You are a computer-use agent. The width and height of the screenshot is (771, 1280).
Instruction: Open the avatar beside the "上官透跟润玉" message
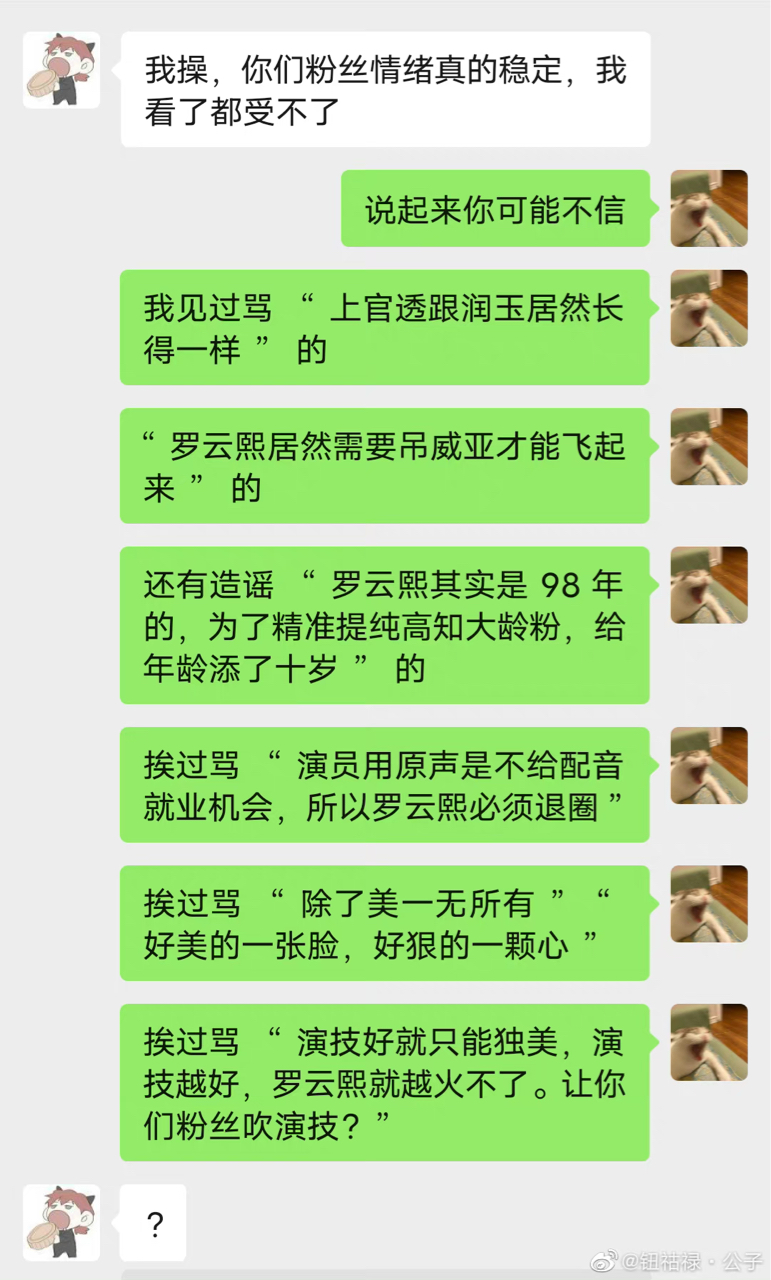click(x=709, y=308)
